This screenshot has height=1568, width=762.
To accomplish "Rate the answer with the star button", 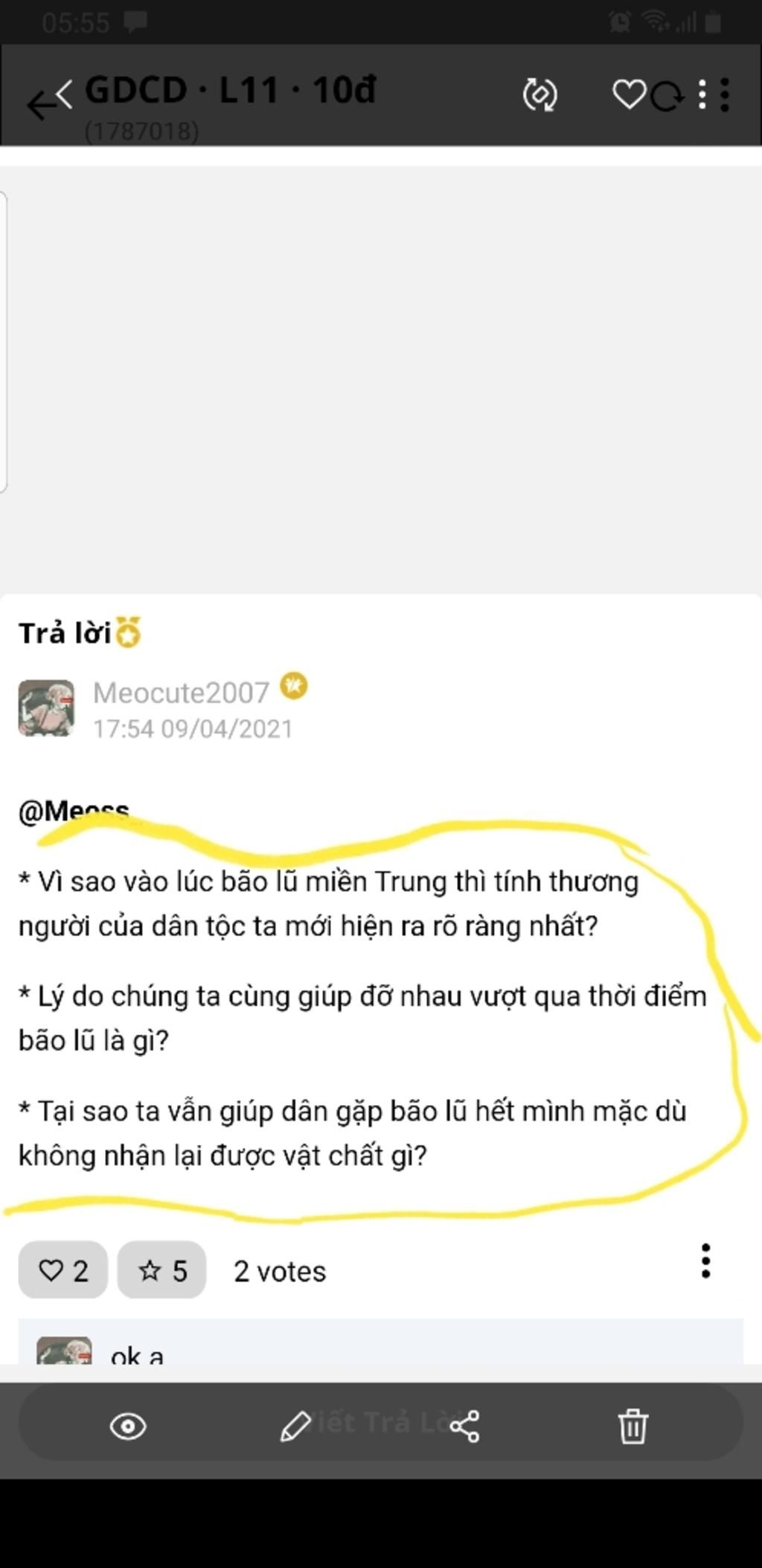I will (161, 1270).
